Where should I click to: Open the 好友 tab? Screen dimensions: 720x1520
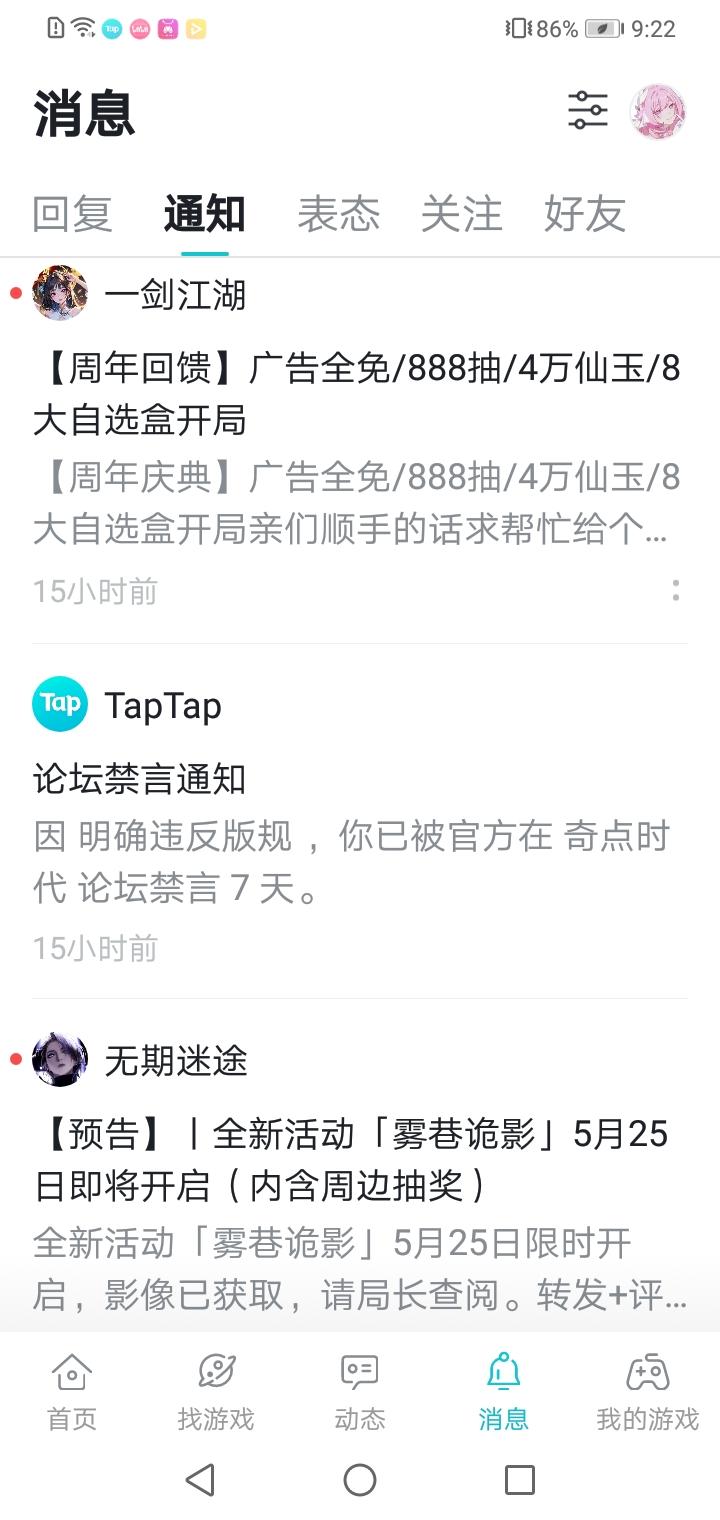[x=585, y=213]
